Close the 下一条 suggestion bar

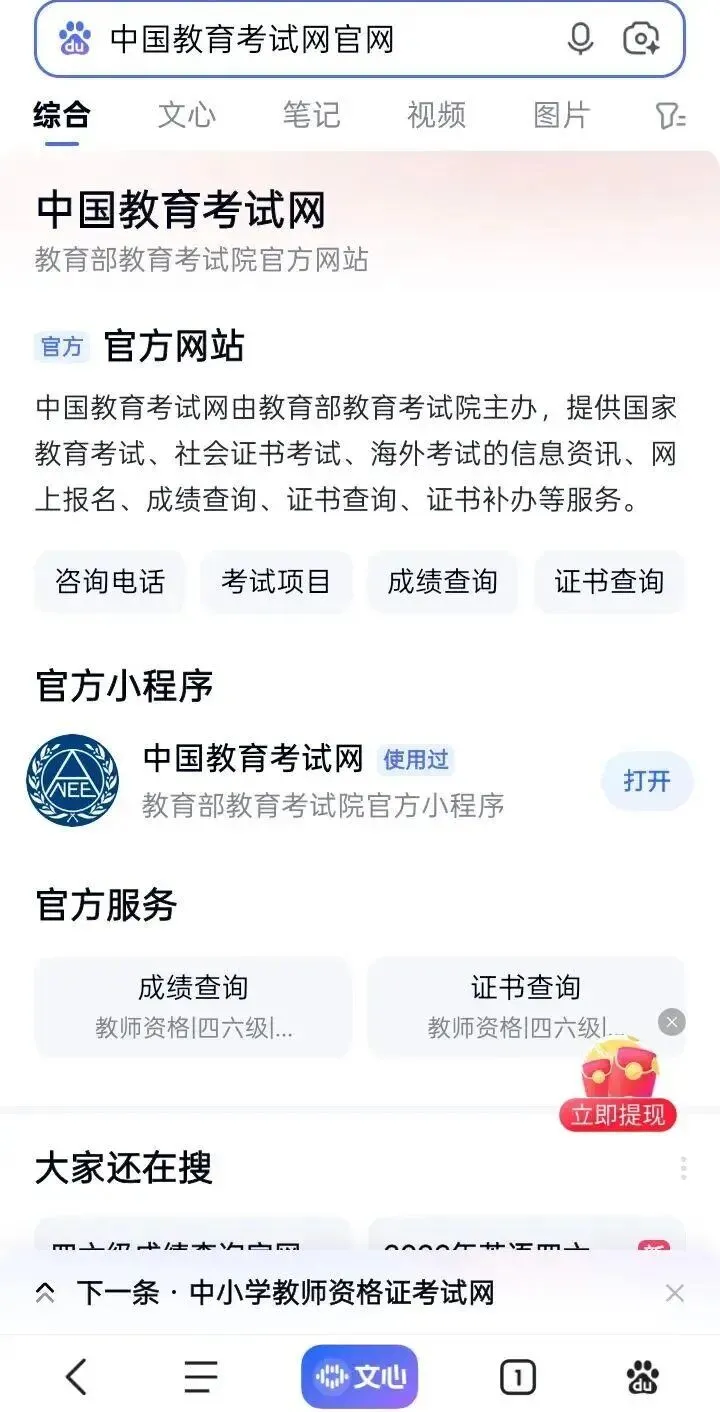(x=675, y=1293)
